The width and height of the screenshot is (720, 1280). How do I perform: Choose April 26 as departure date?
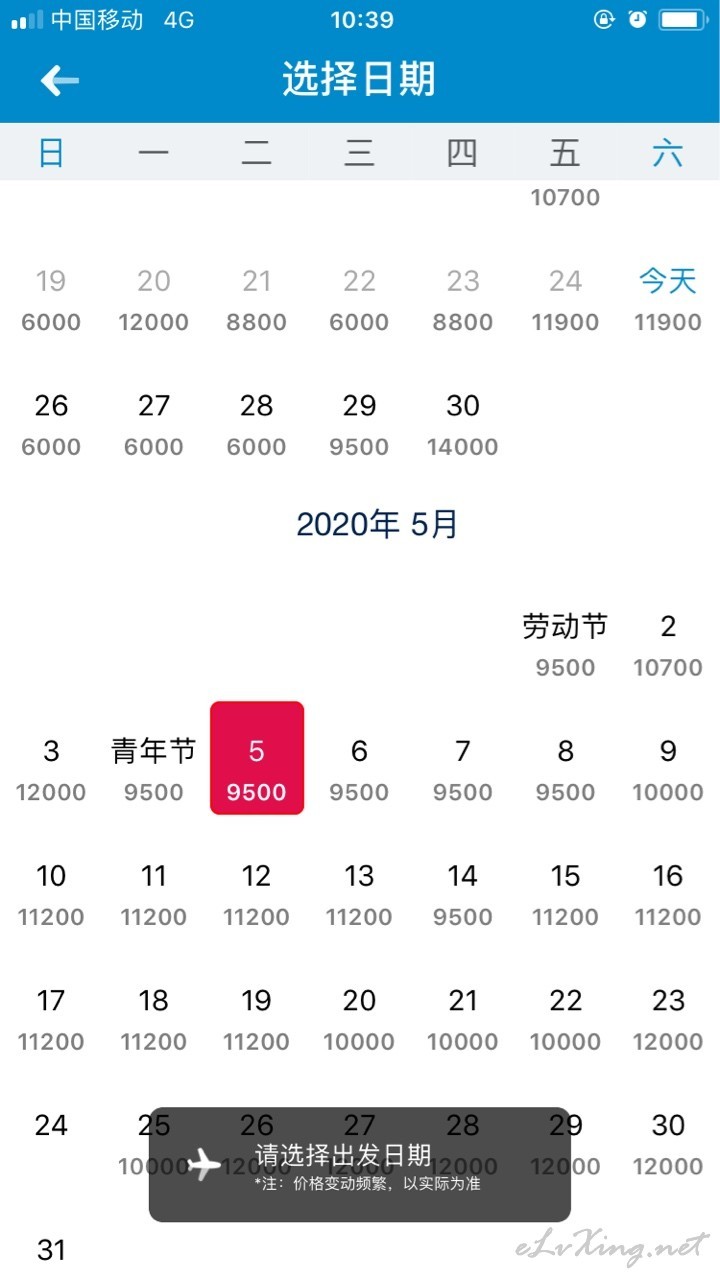[51, 425]
